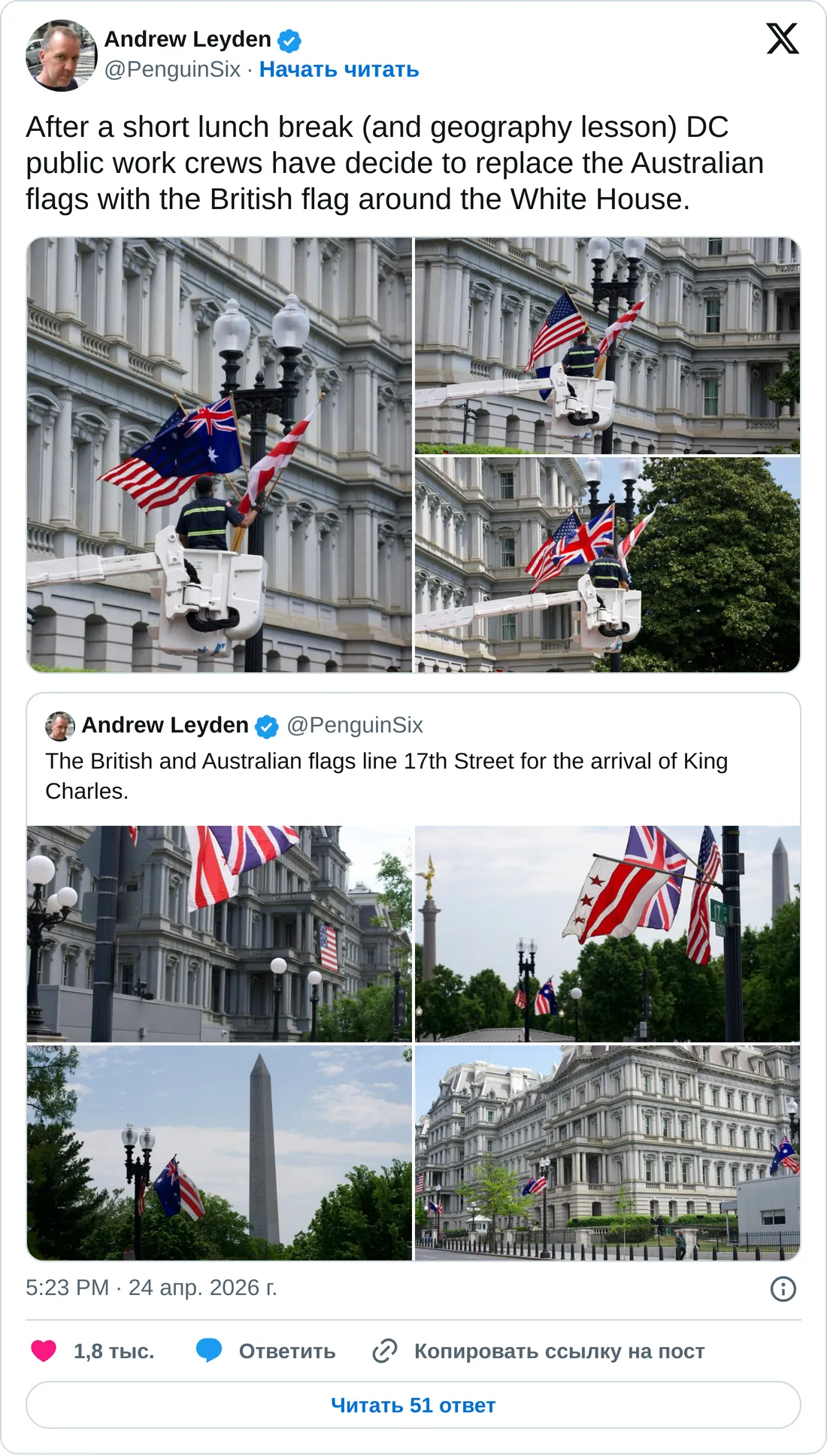Open the @PenguinSix handle
The width and height of the screenshot is (827, 1456).
tap(172, 69)
